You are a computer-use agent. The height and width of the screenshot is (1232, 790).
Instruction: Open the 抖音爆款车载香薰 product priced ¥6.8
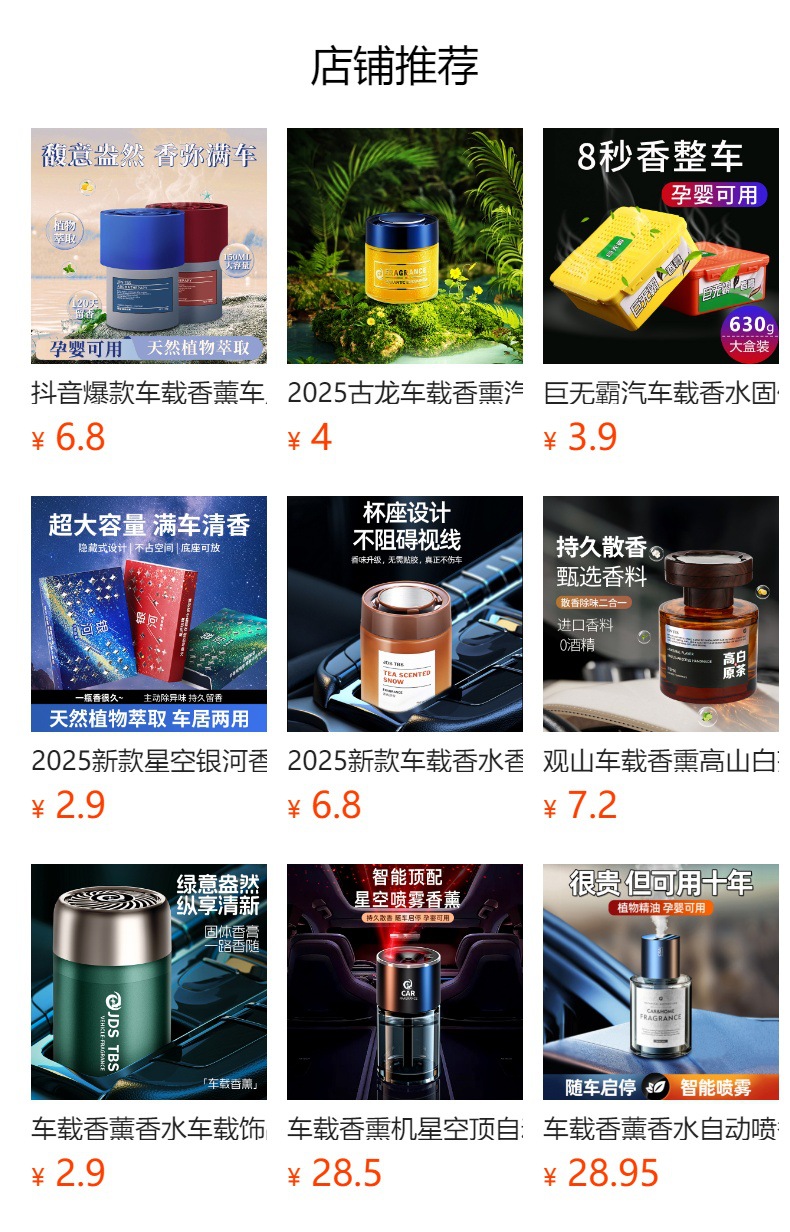pyautogui.click(x=149, y=246)
